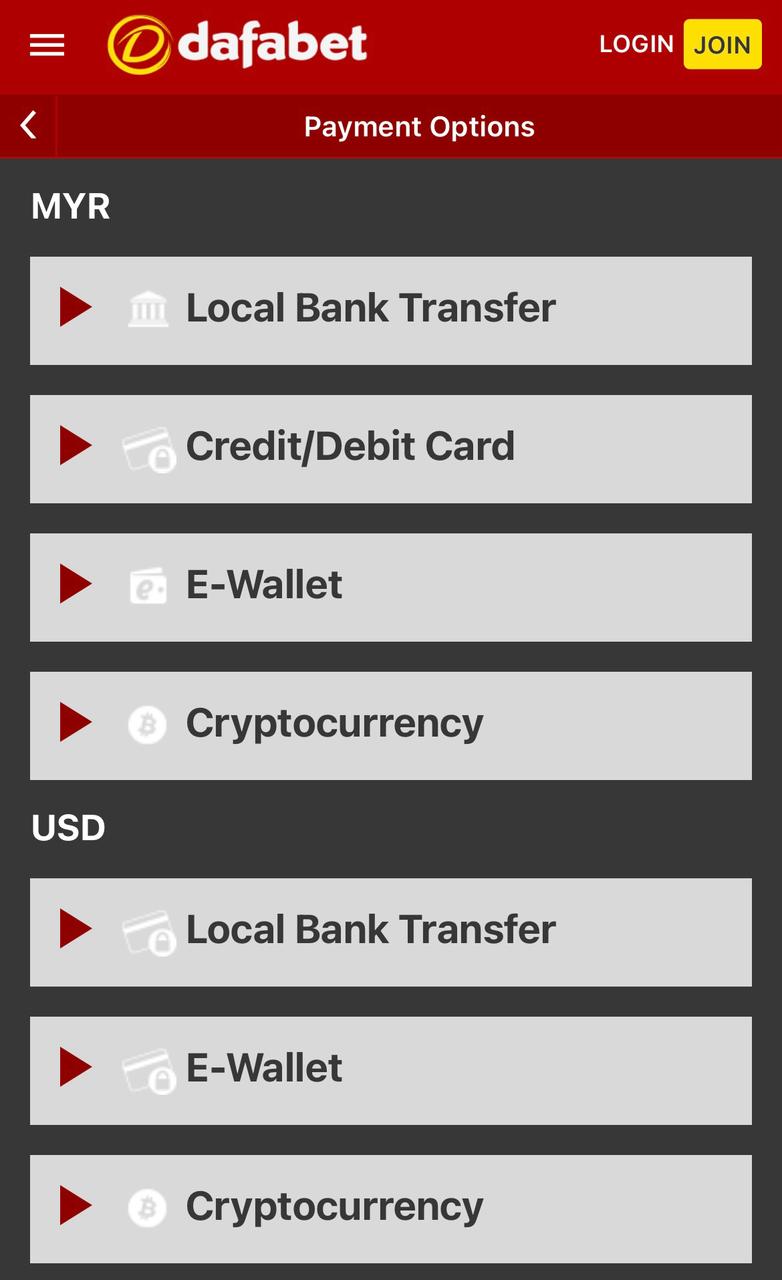
Task: Expand Credit/Debit Card under MYR
Action: 390,448
